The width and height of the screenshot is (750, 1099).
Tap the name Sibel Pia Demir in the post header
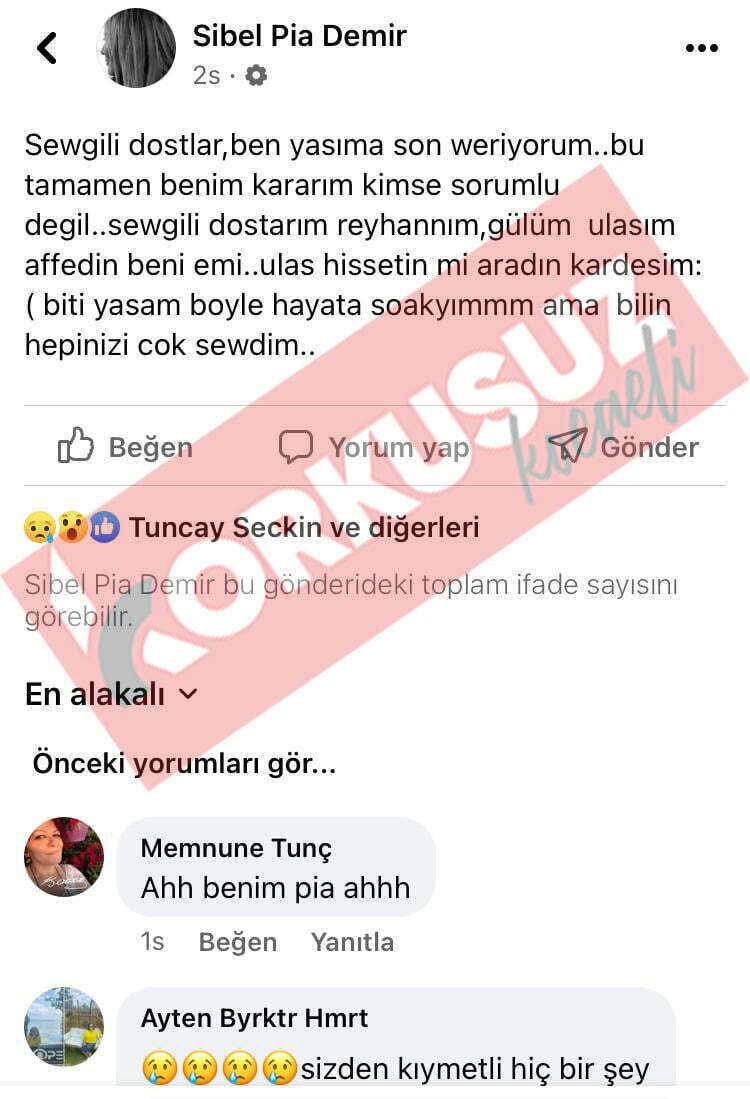(x=299, y=36)
